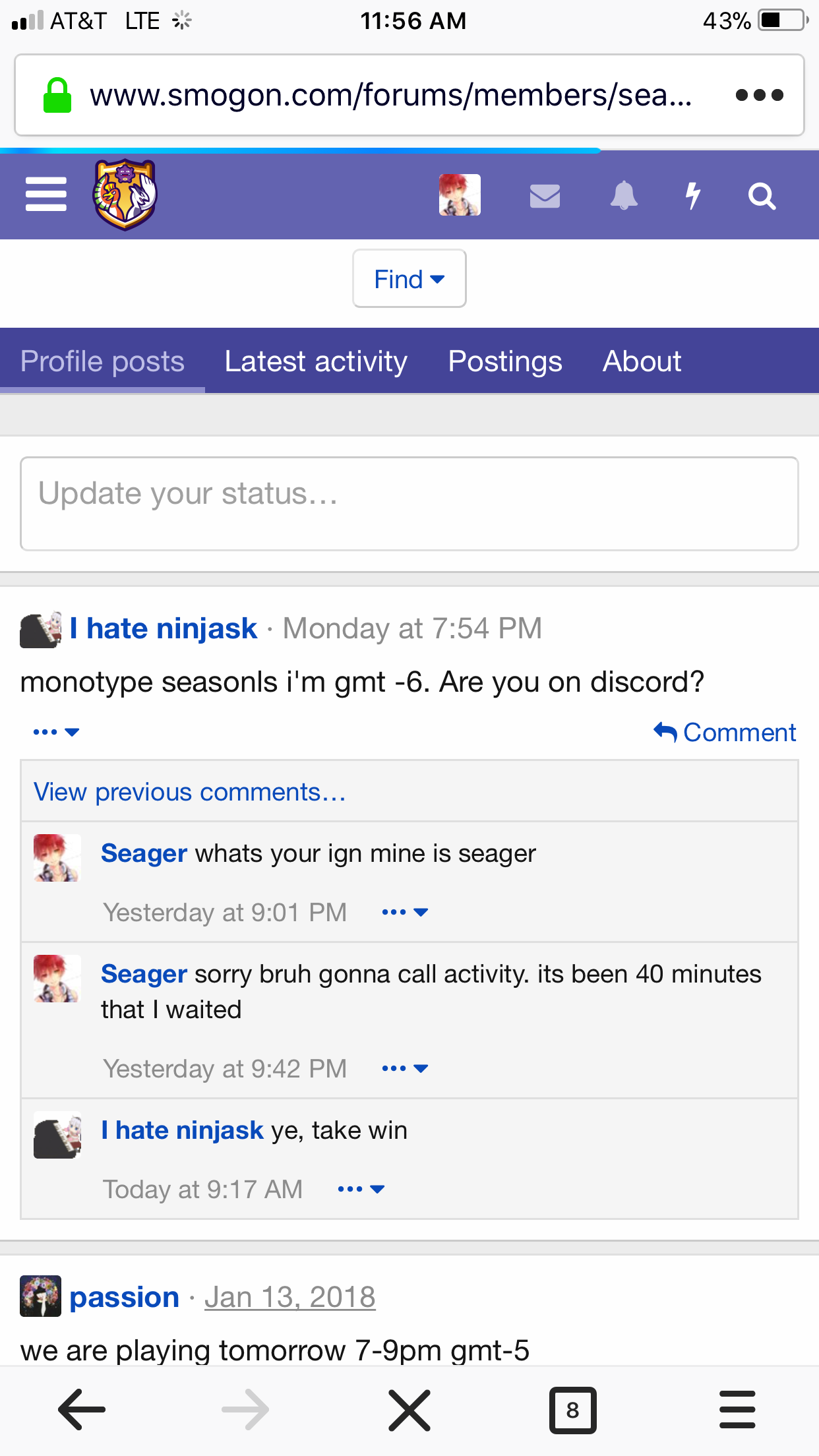The image size is (819, 1456).
Task: Tap the address bar URL
Action: (390, 96)
